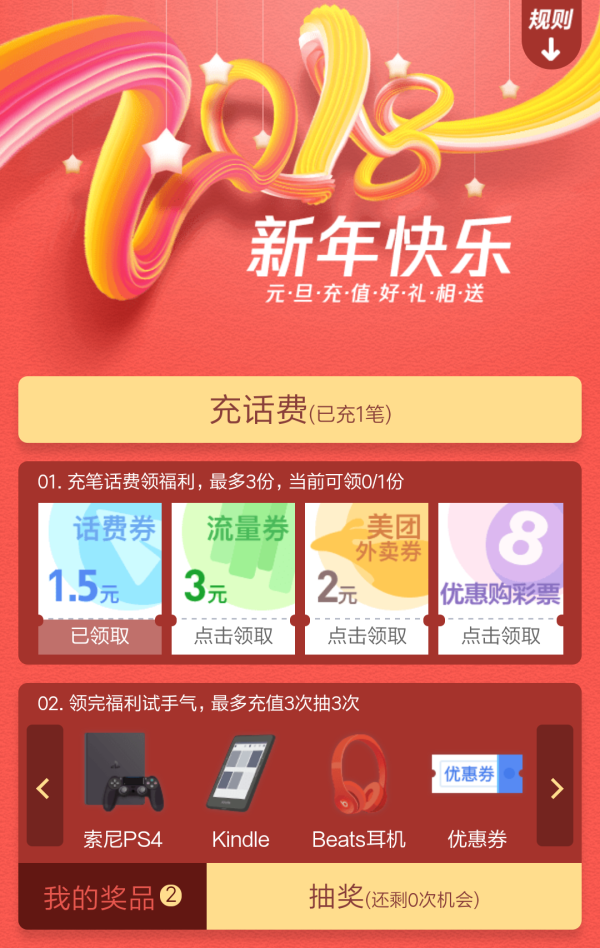Show next prizes with the right arrow

(555, 787)
